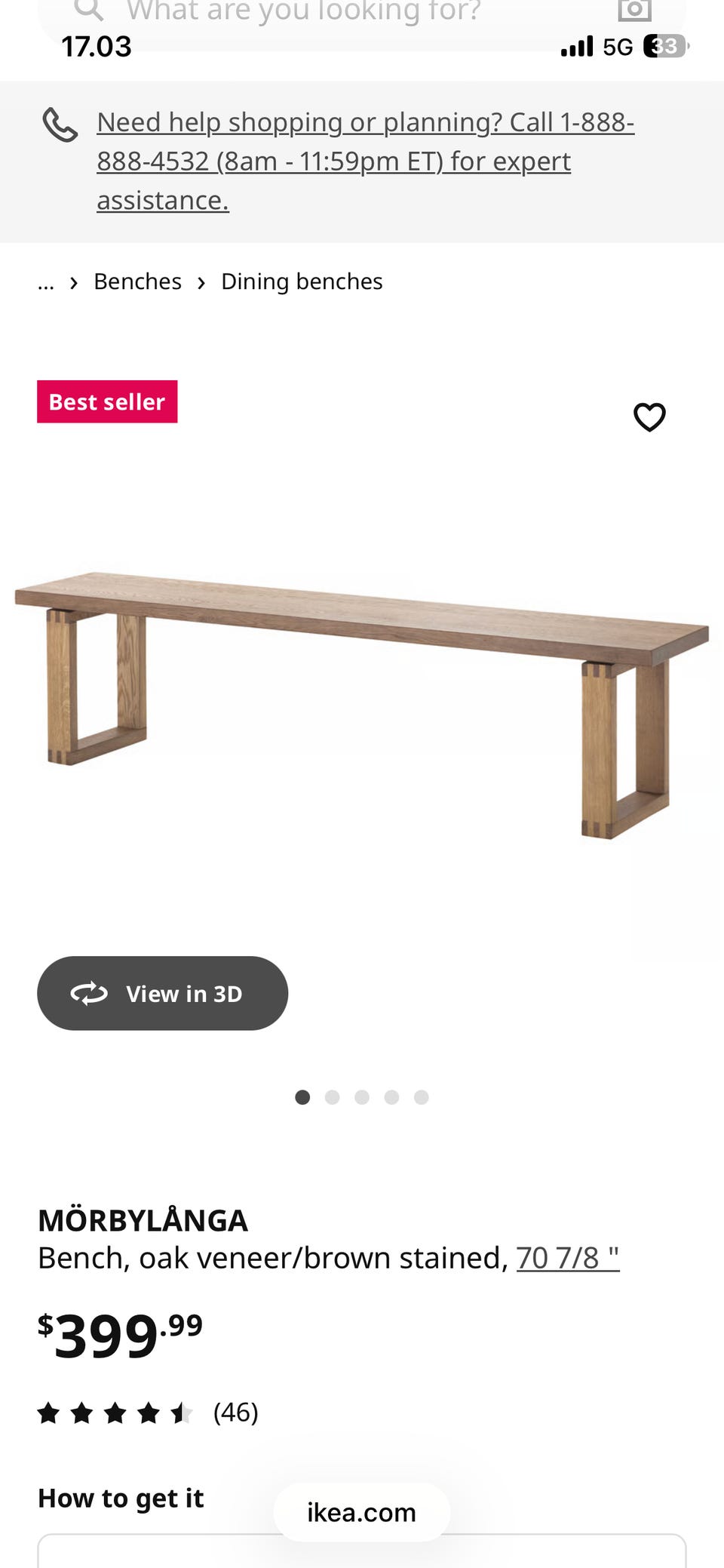Image resolution: width=724 pixels, height=1568 pixels.
Task: Open the MÖRBYLÅNGA bench product image
Action: coord(362,704)
